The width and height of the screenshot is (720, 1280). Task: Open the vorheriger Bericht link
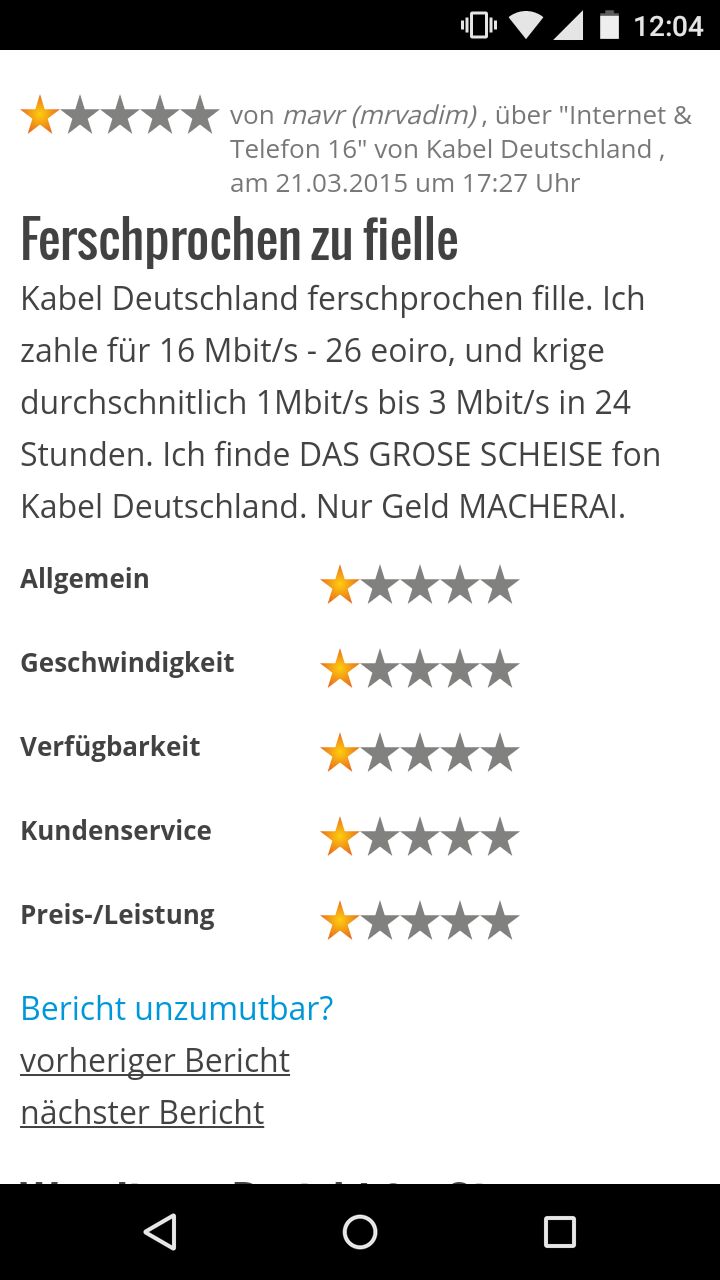(155, 1060)
